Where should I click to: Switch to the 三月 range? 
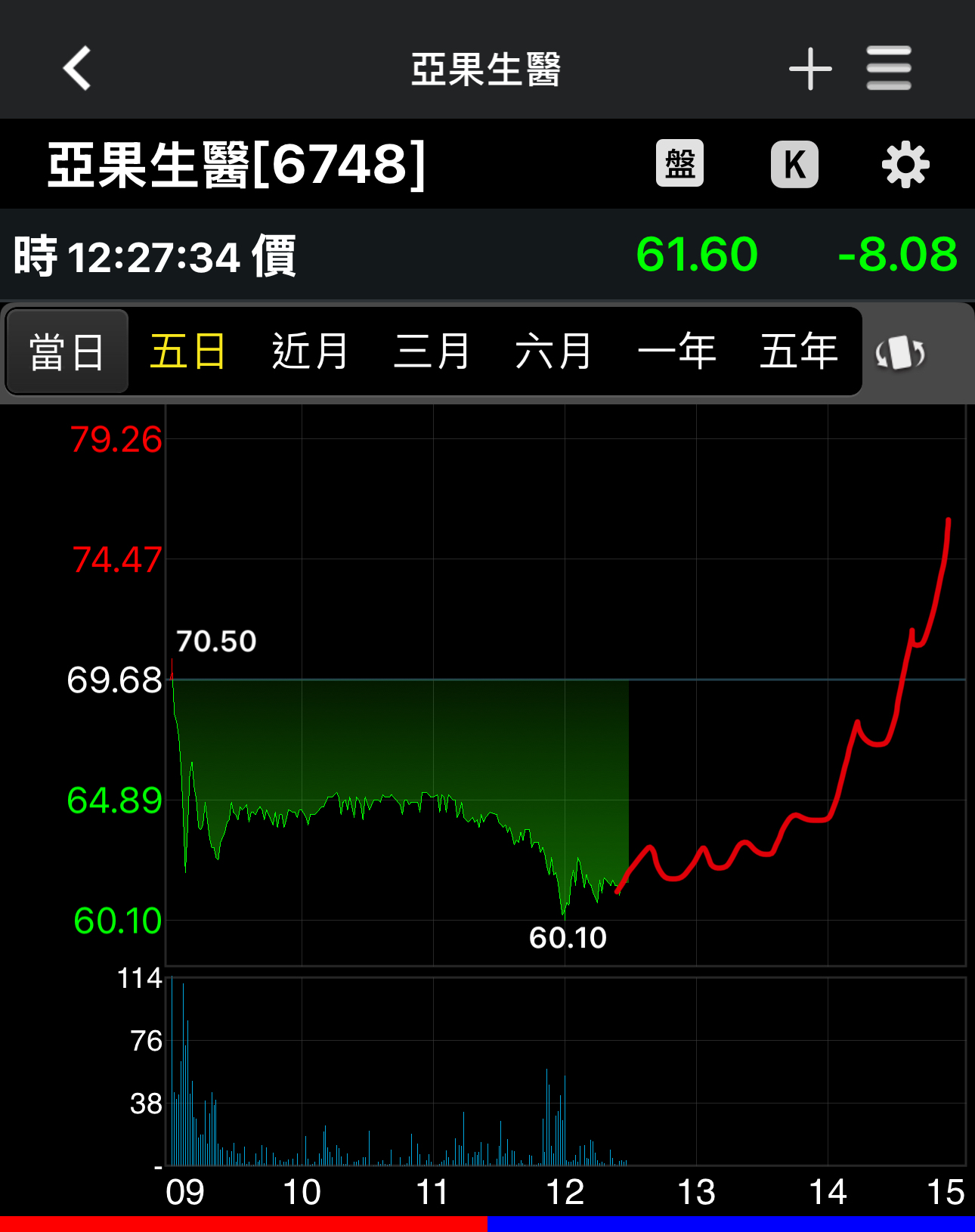pos(432,352)
